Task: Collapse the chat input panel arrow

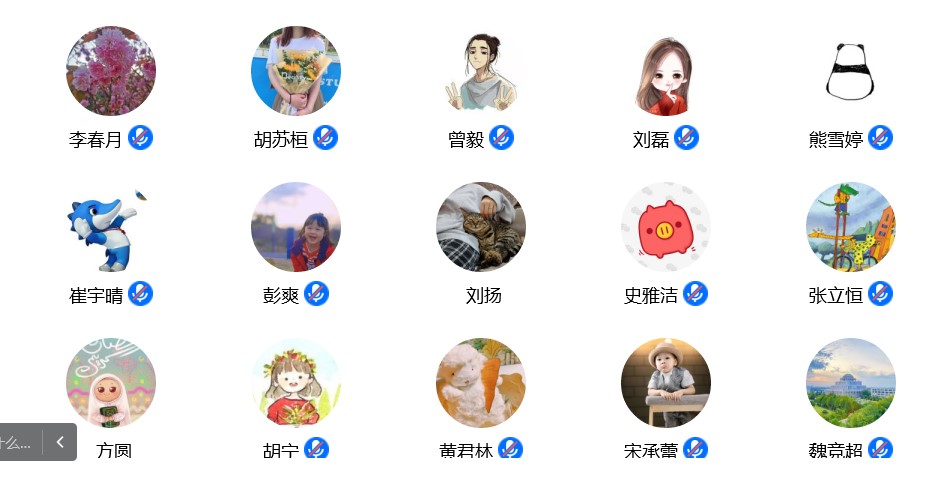Action: click(60, 441)
